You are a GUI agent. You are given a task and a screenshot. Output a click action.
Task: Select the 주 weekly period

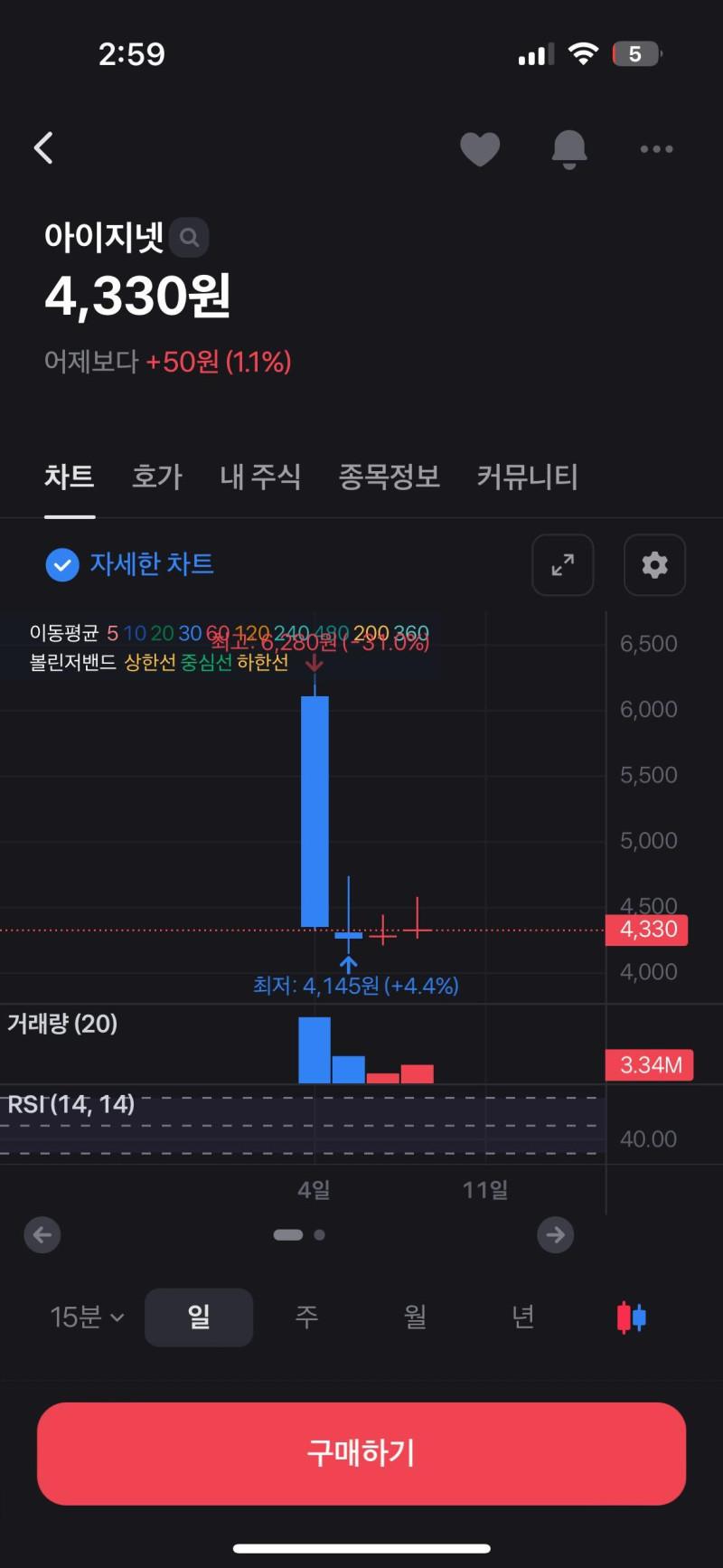pyautogui.click(x=306, y=1318)
